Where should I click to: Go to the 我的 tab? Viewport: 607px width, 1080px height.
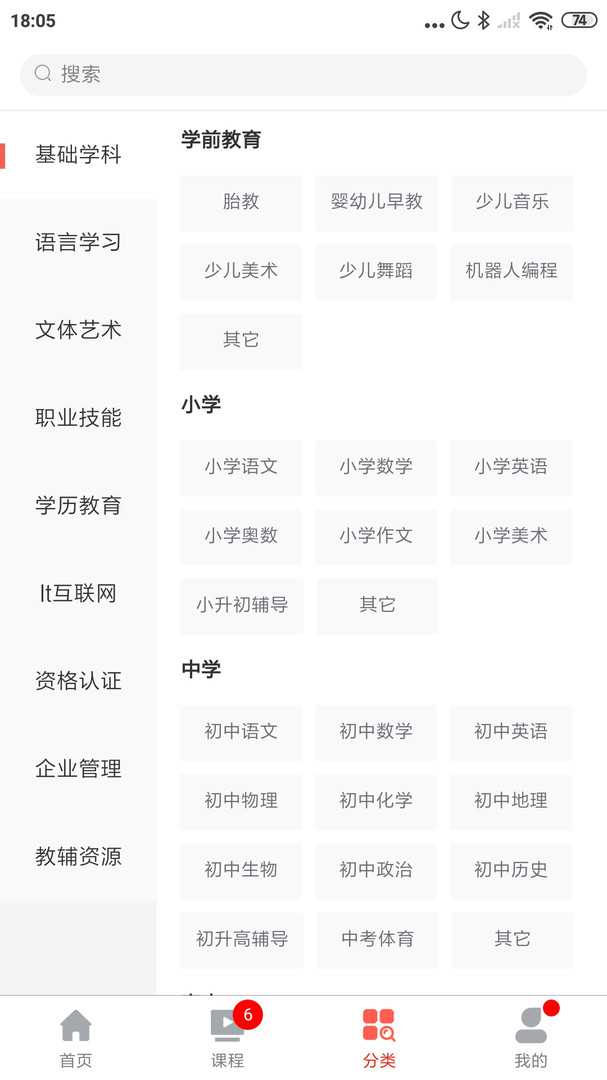(x=531, y=1038)
